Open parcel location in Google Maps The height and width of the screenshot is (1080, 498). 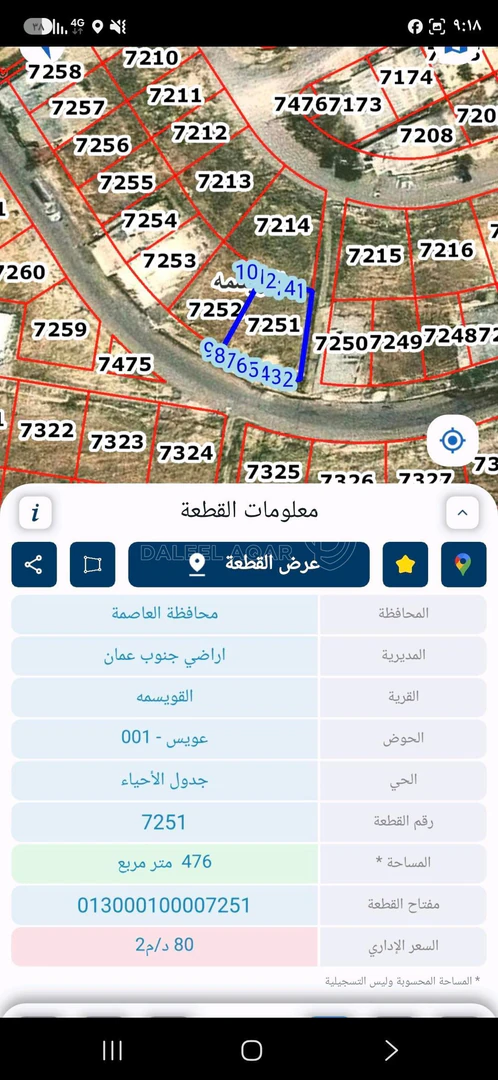point(464,565)
